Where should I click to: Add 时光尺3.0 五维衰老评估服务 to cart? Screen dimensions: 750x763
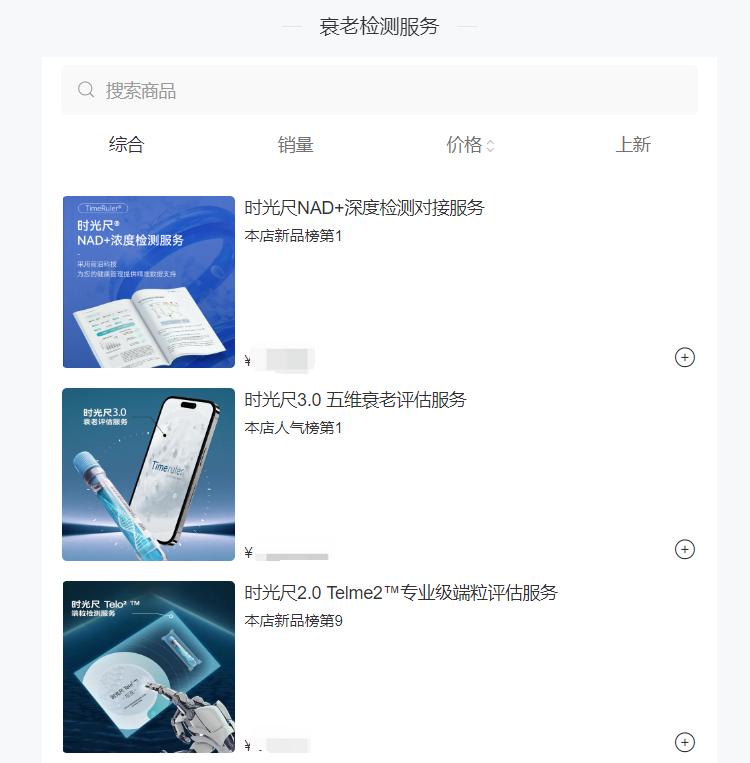(x=685, y=549)
